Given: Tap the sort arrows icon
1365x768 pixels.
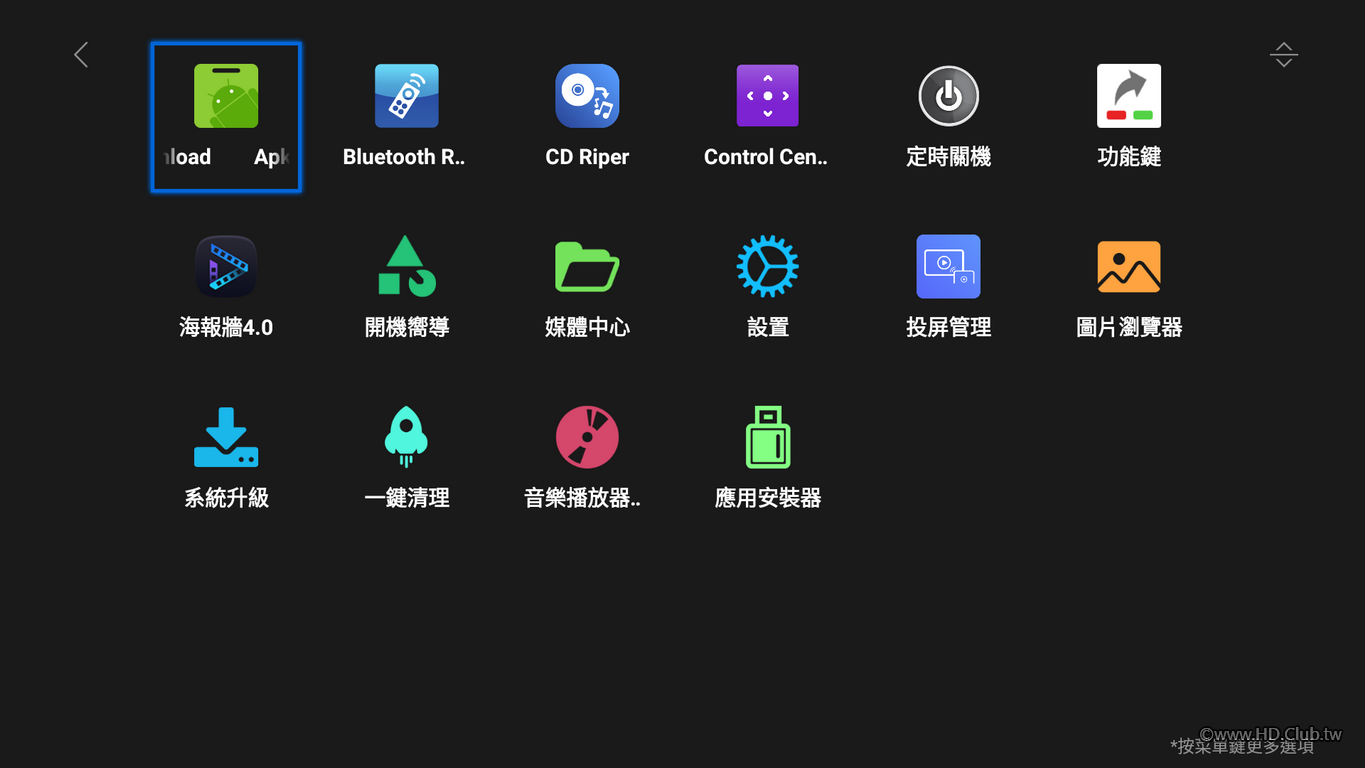Looking at the screenshot, I should (x=1283, y=55).
